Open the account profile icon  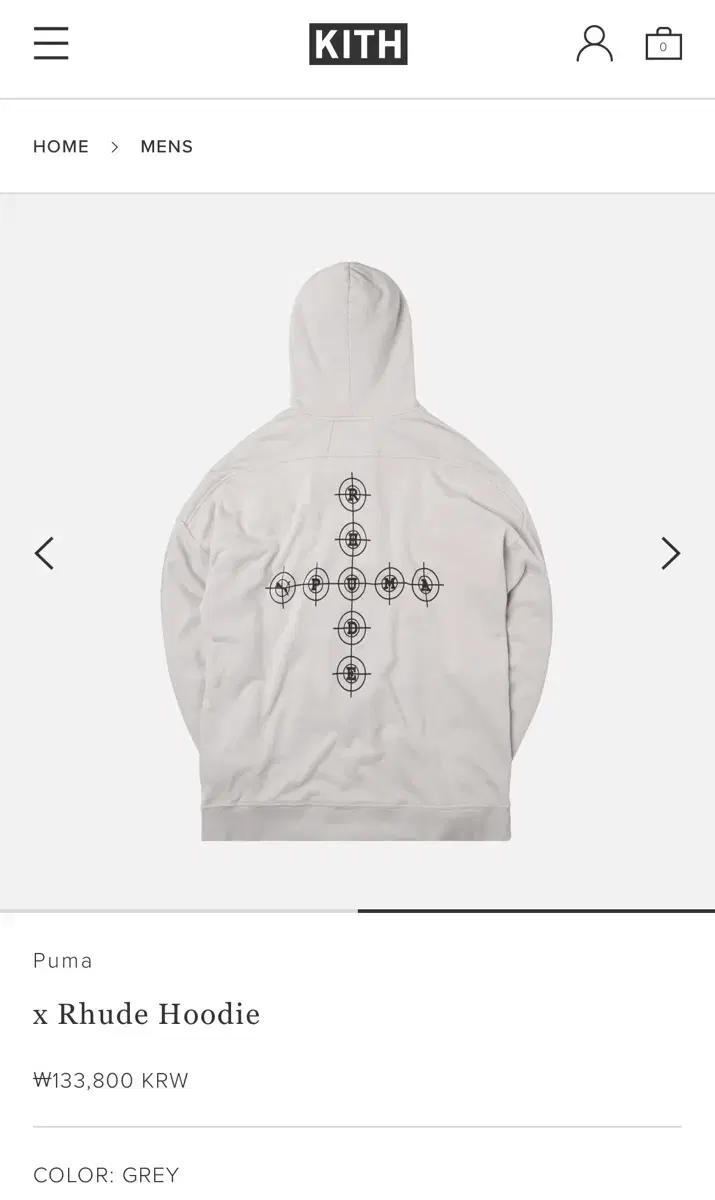pyautogui.click(x=594, y=44)
